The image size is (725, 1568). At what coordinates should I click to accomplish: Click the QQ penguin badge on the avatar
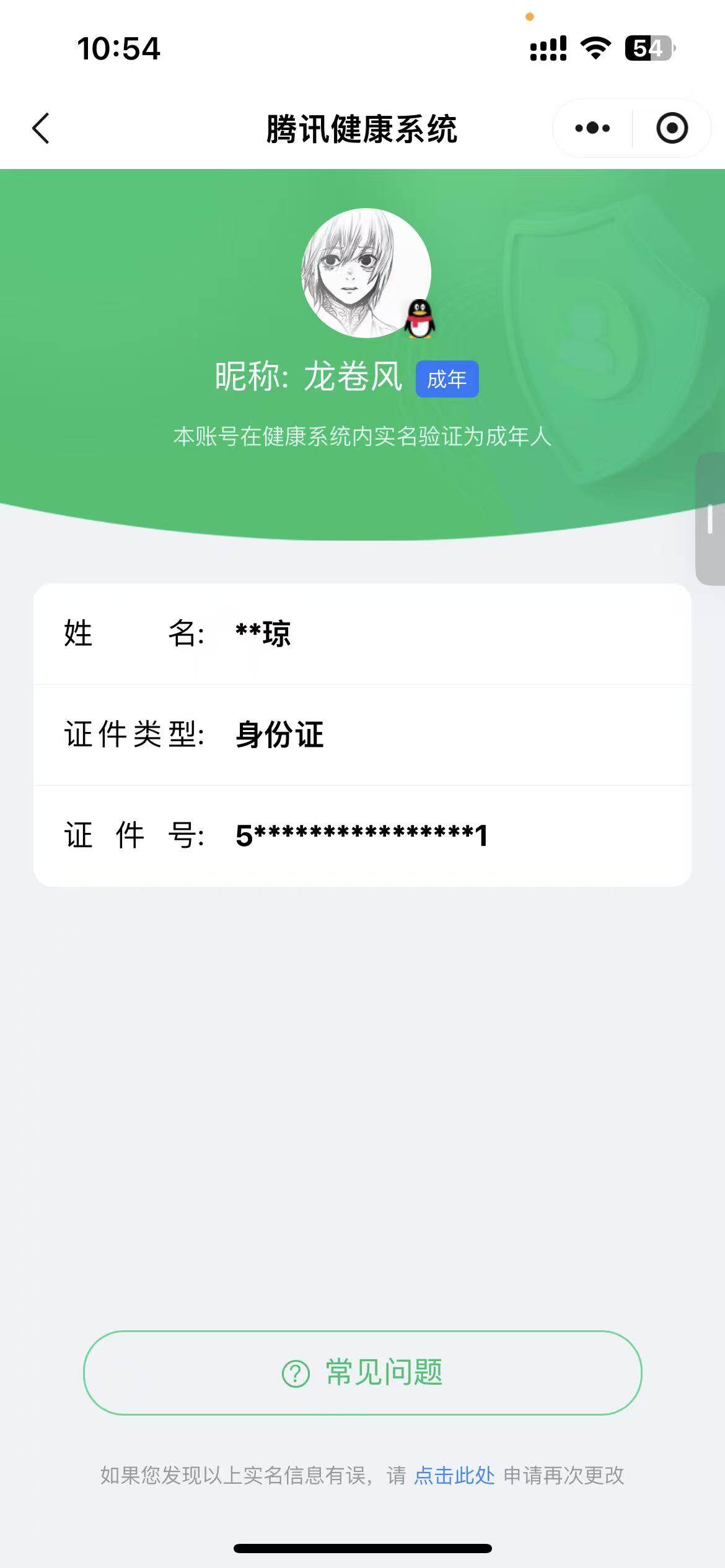(x=420, y=319)
